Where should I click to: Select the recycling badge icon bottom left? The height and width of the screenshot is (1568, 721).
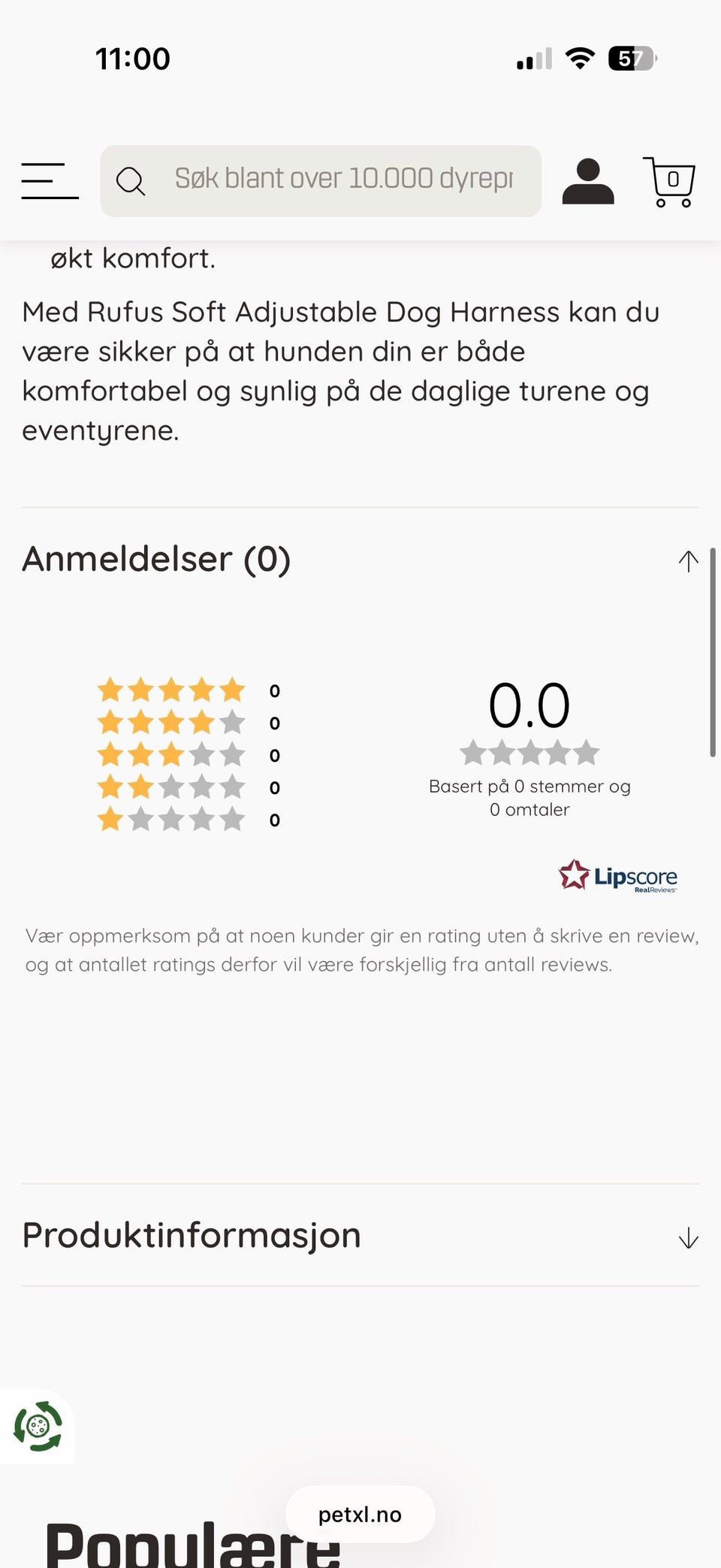click(38, 1428)
